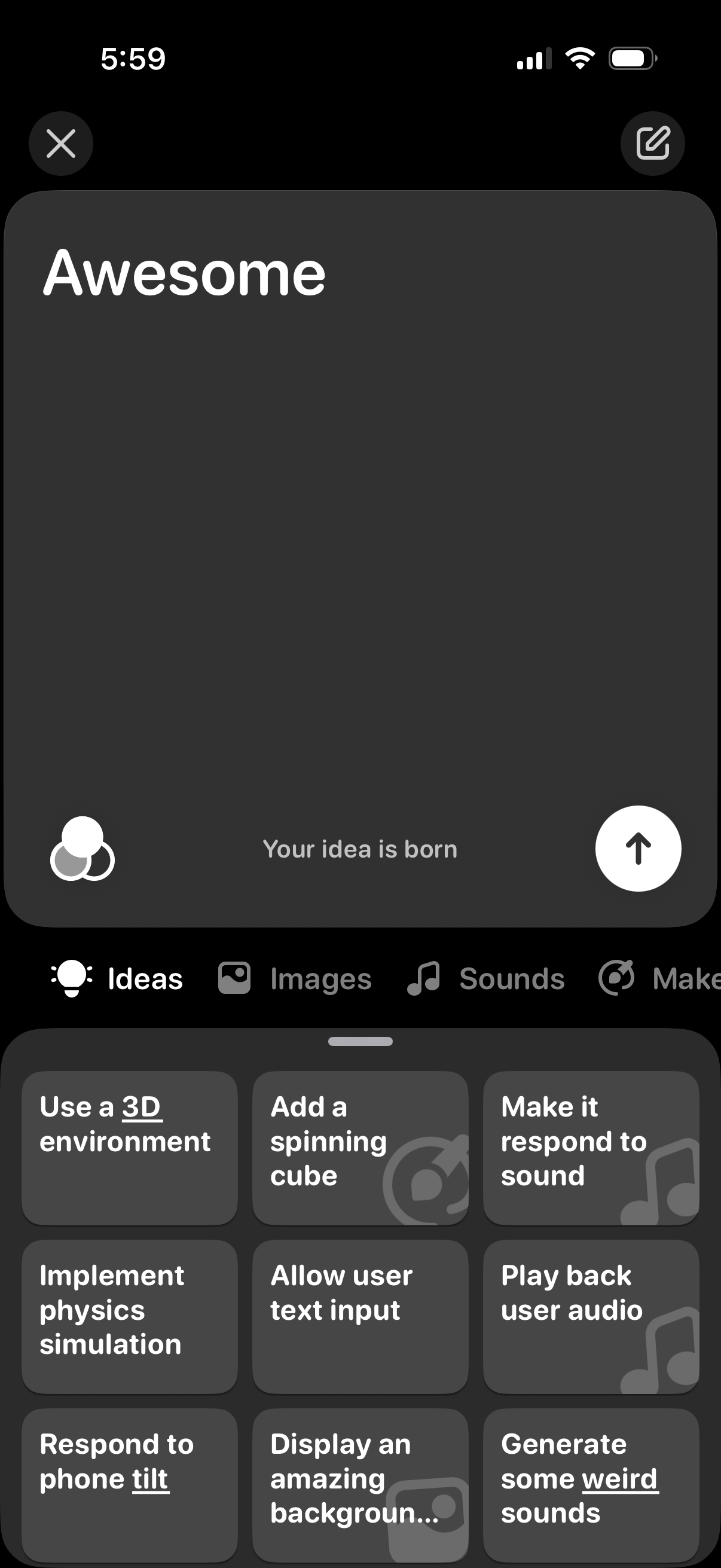The width and height of the screenshot is (721, 1568).
Task: Close the Awesome project with the X
Action: 61,144
